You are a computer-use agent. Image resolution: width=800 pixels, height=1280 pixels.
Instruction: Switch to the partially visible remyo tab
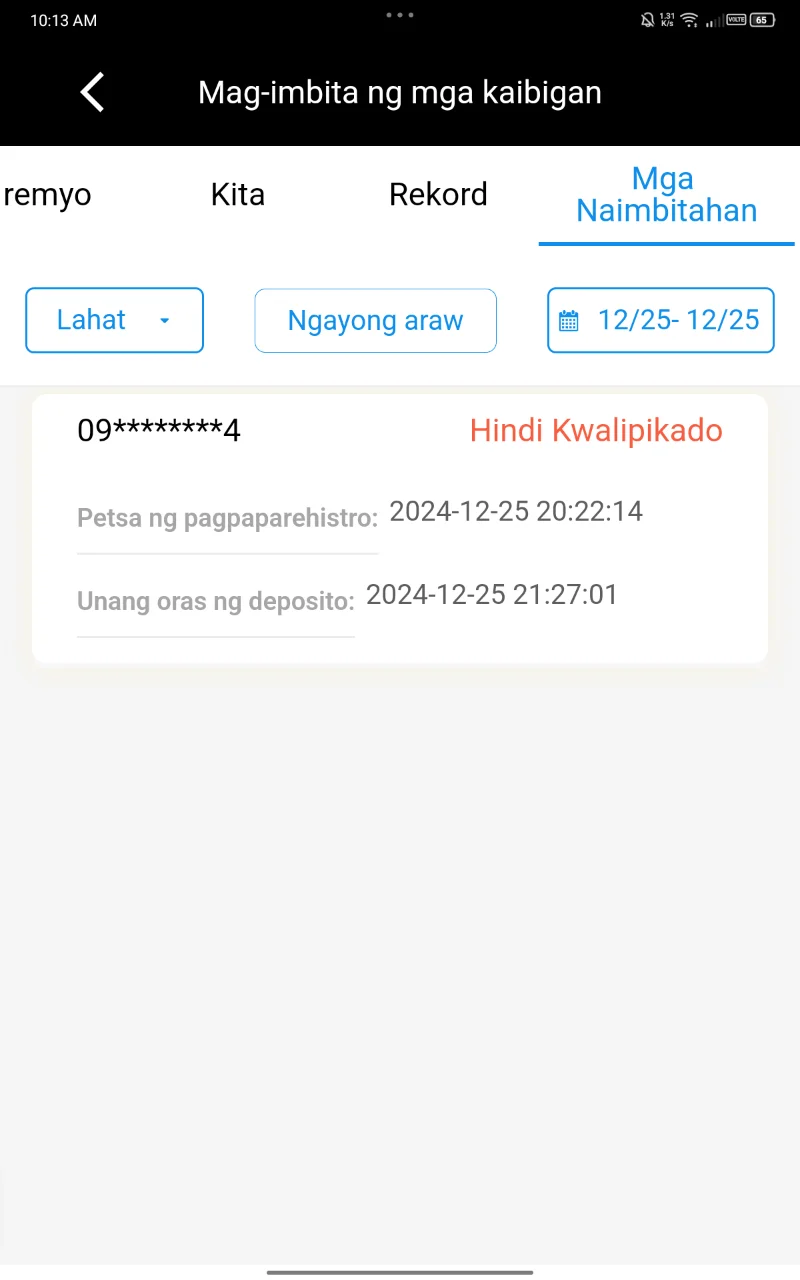(46, 194)
